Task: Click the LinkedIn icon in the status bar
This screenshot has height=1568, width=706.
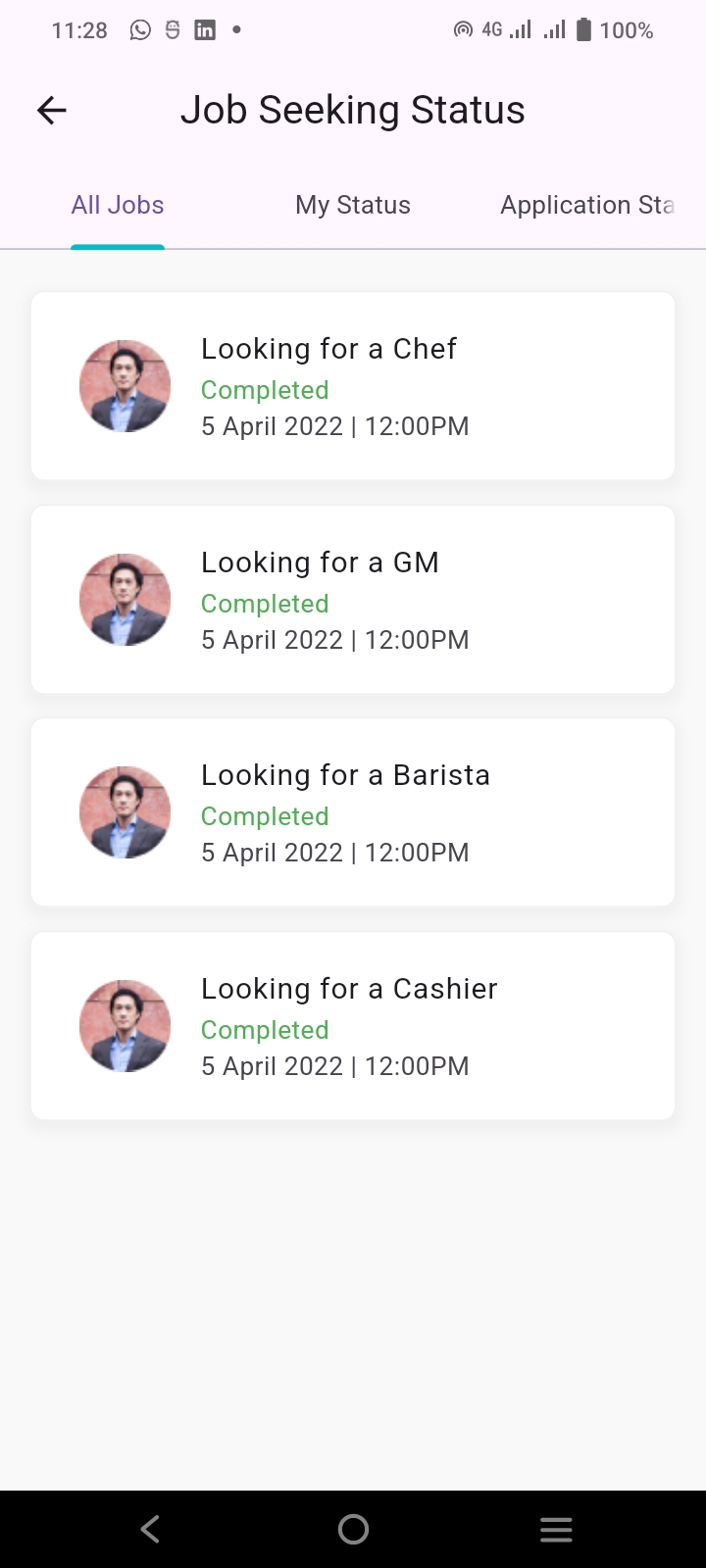Action: 205,29
